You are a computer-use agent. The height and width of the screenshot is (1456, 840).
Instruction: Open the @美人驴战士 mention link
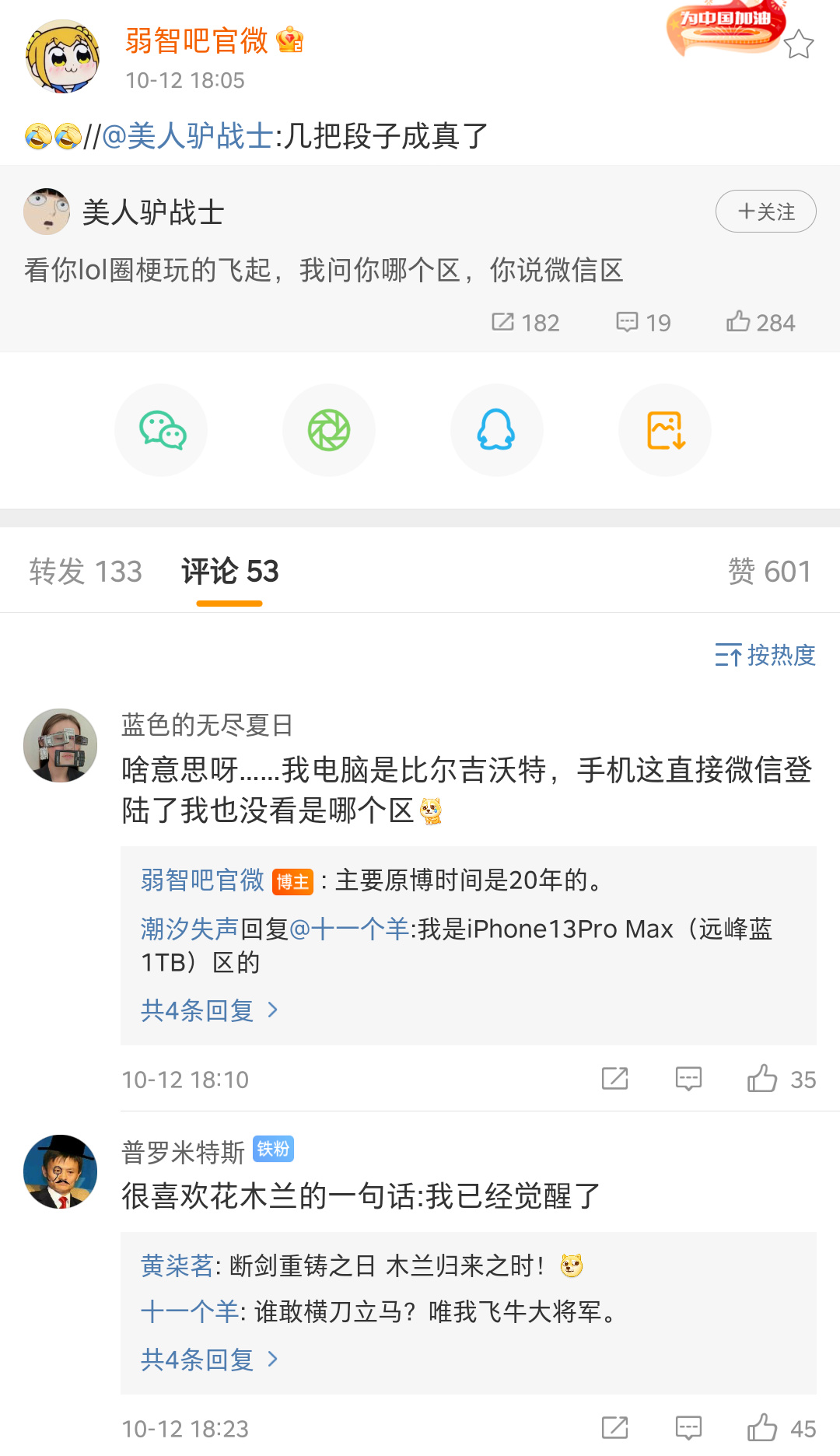click(187, 136)
